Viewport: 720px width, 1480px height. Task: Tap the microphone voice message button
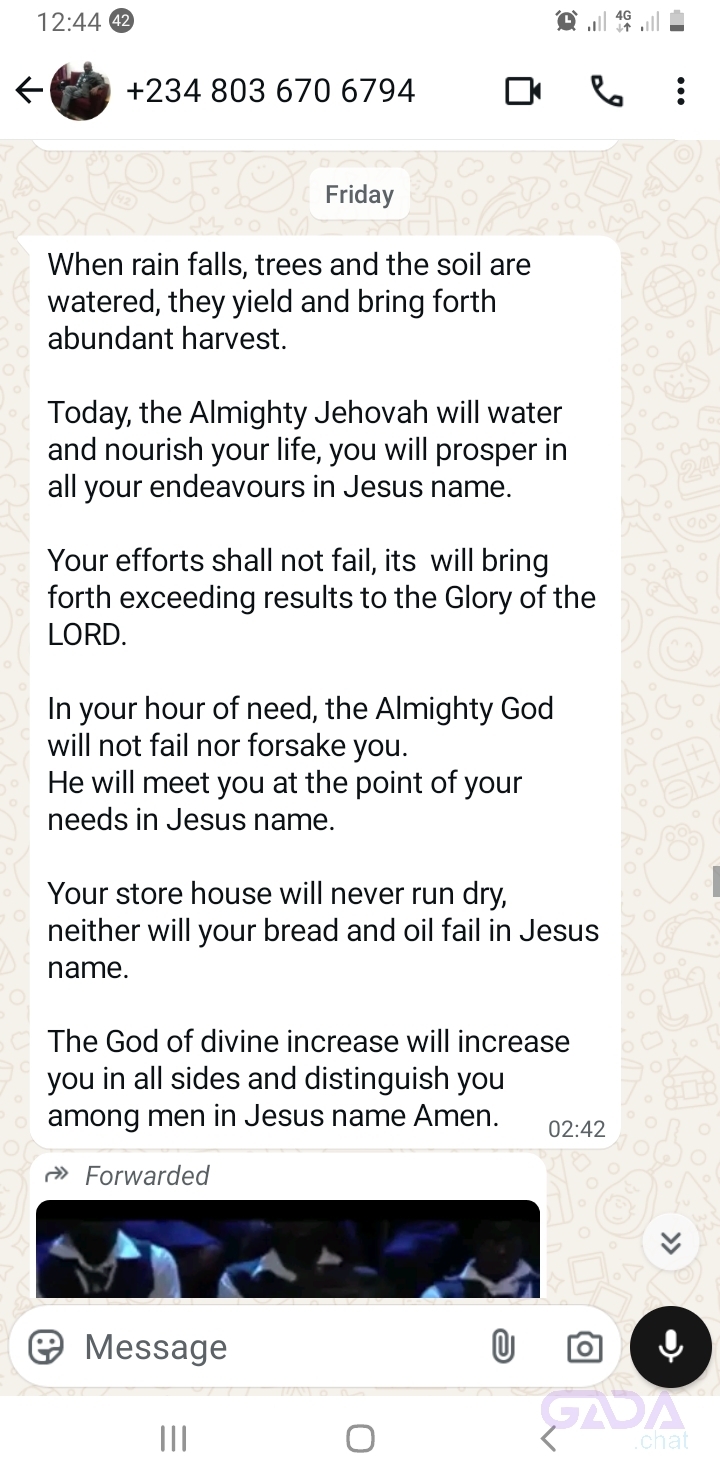tap(670, 1346)
